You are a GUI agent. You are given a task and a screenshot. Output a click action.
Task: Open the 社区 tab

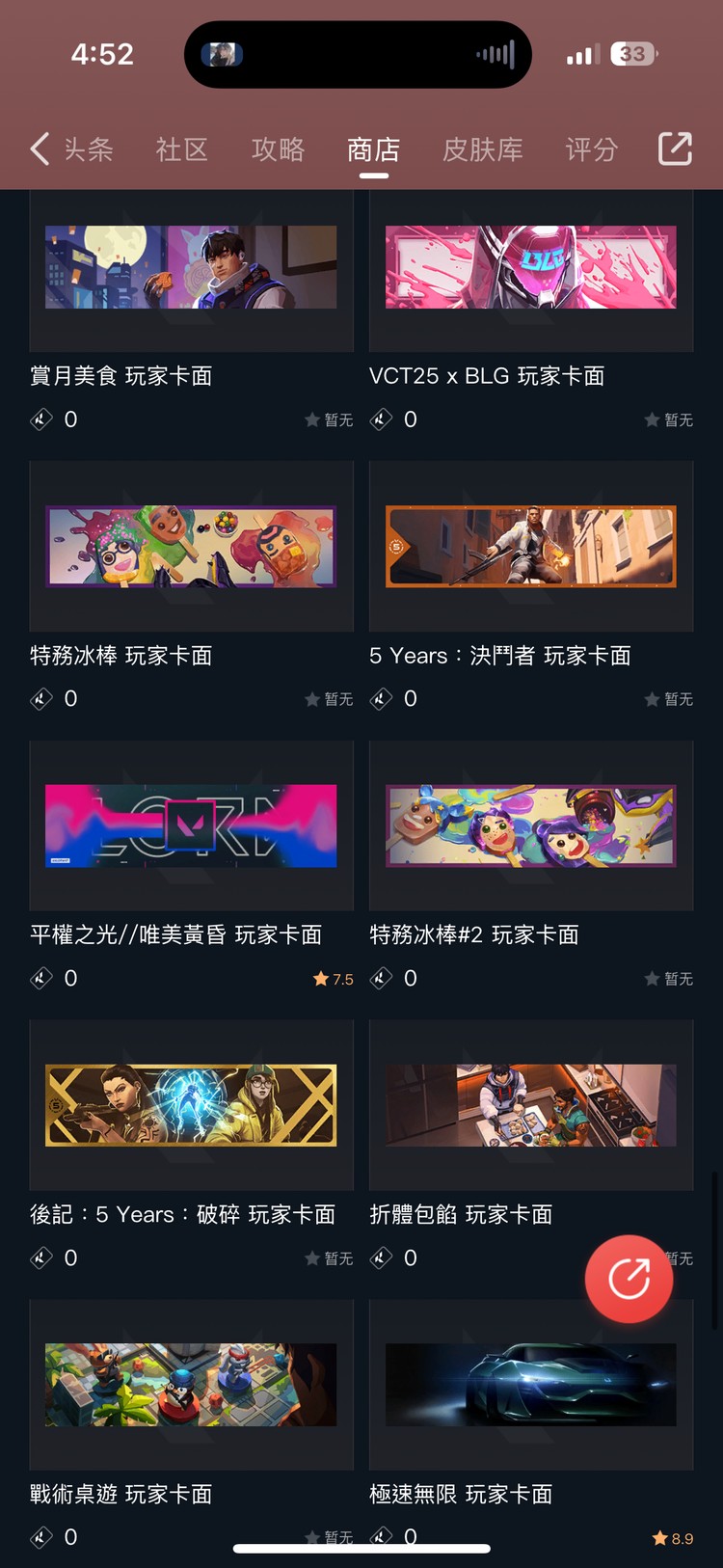tap(181, 149)
